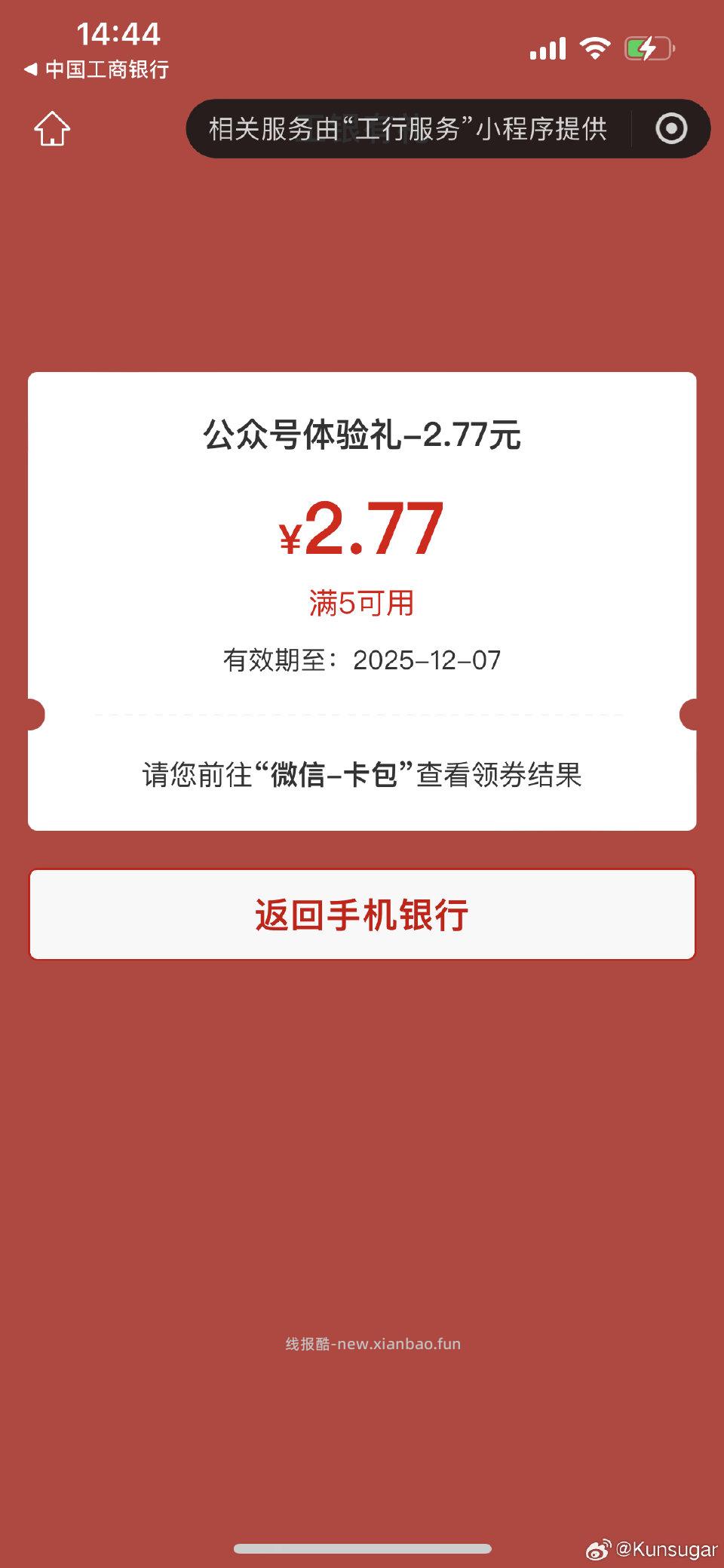Tap 中国工商银行 in the status bar
724x1568 pixels.
pyautogui.click(x=106, y=69)
